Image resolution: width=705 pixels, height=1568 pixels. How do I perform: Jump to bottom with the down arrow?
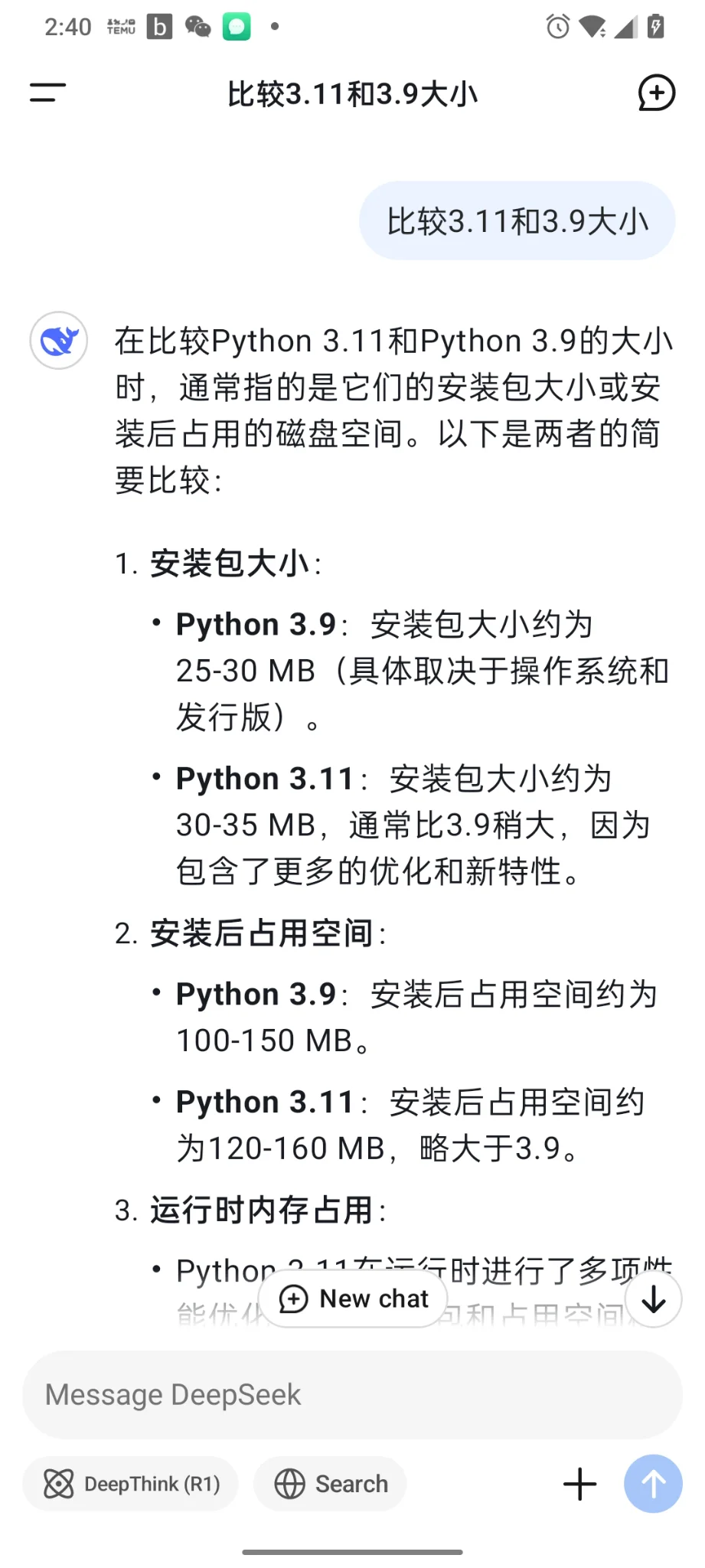[653, 1298]
